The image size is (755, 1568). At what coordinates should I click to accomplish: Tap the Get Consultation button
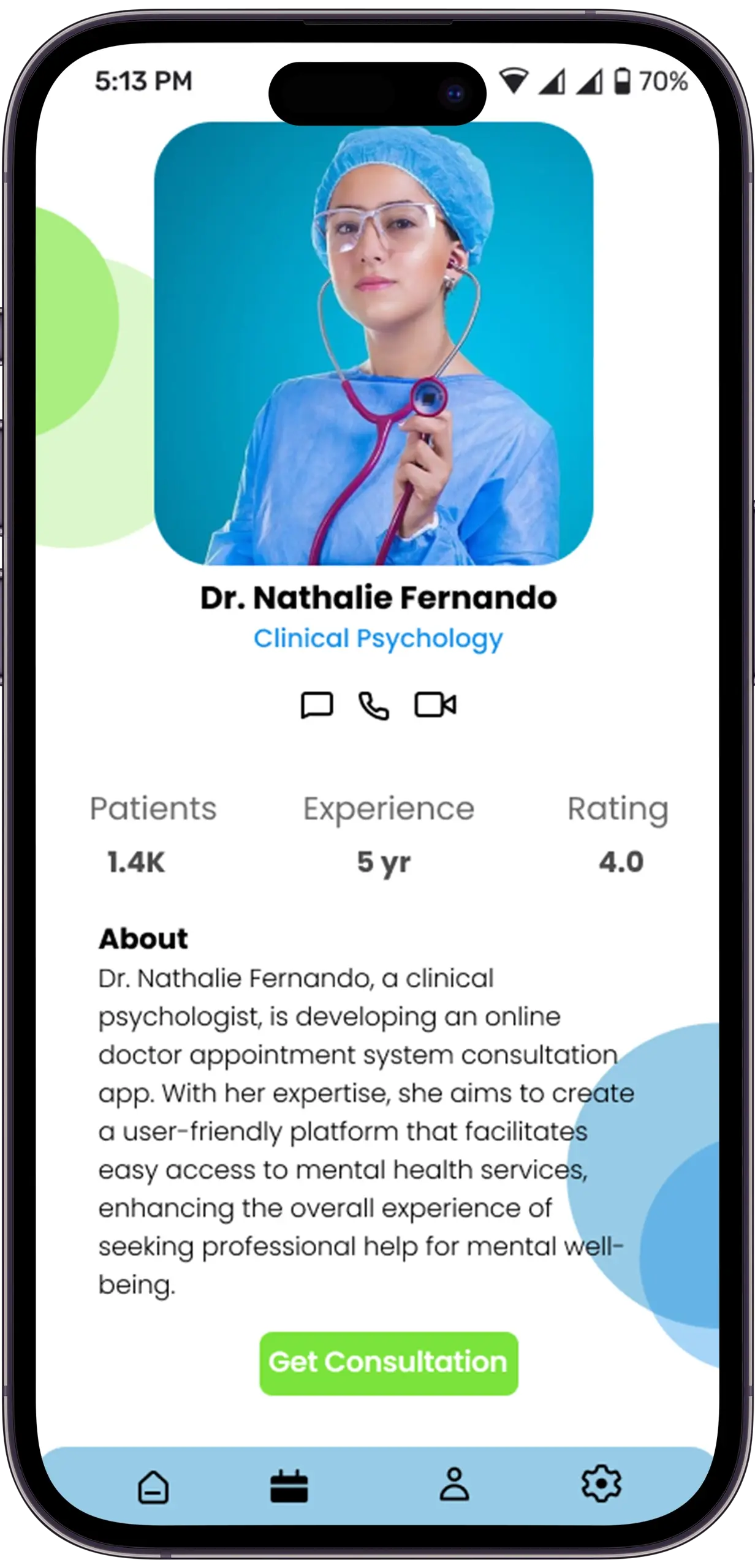tap(389, 1363)
